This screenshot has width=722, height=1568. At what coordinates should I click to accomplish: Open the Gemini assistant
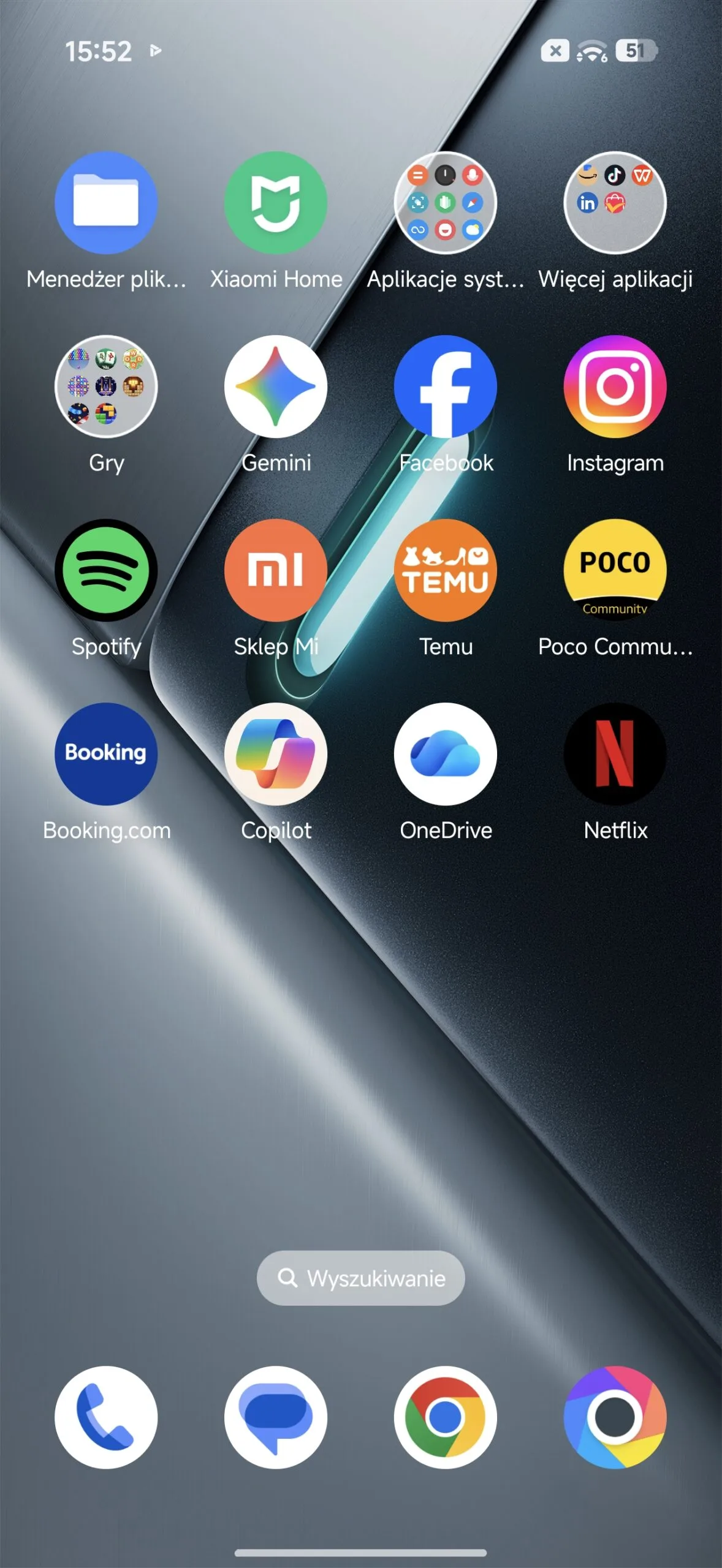click(276, 386)
